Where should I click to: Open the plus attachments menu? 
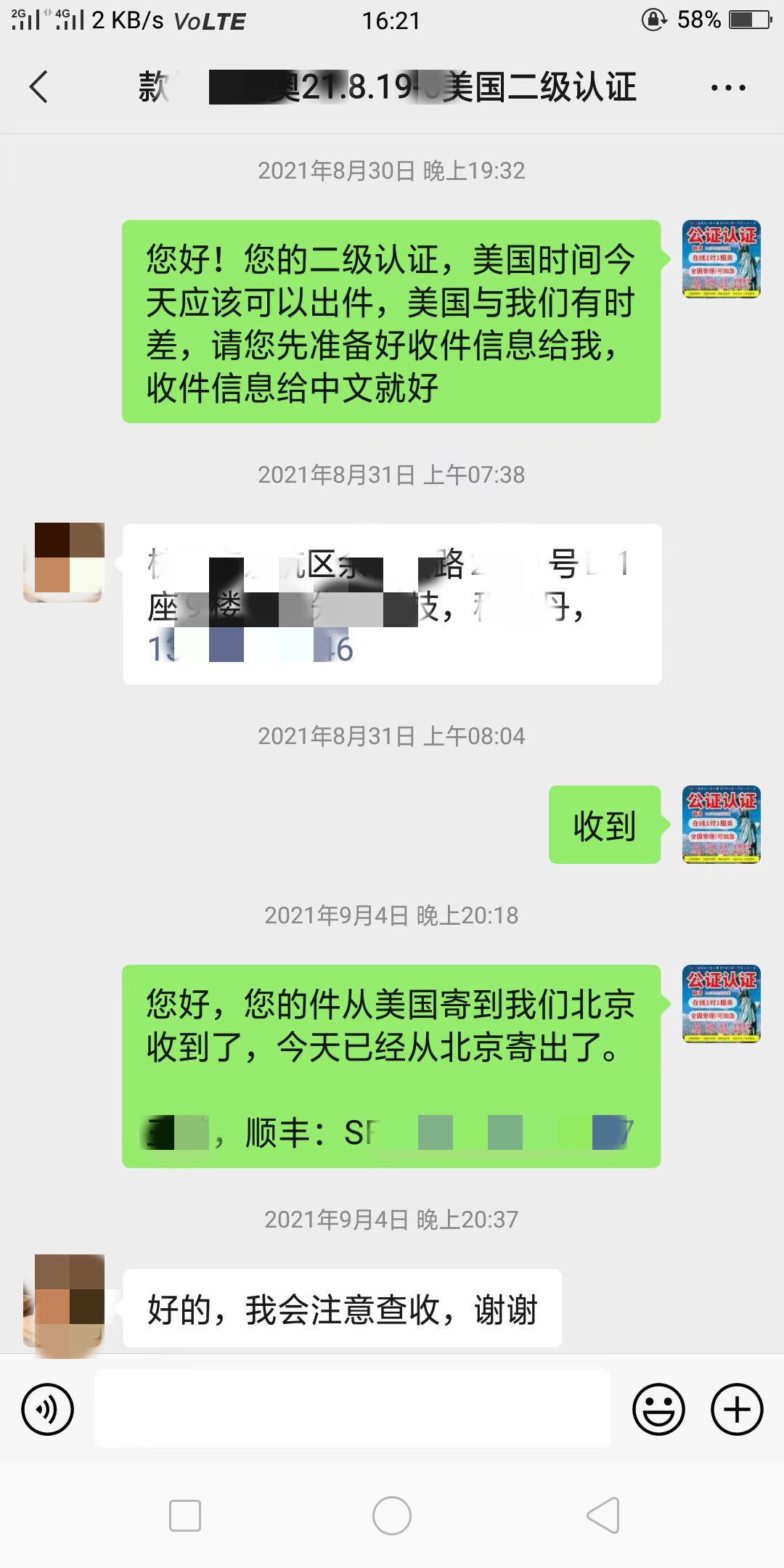[737, 1409]
